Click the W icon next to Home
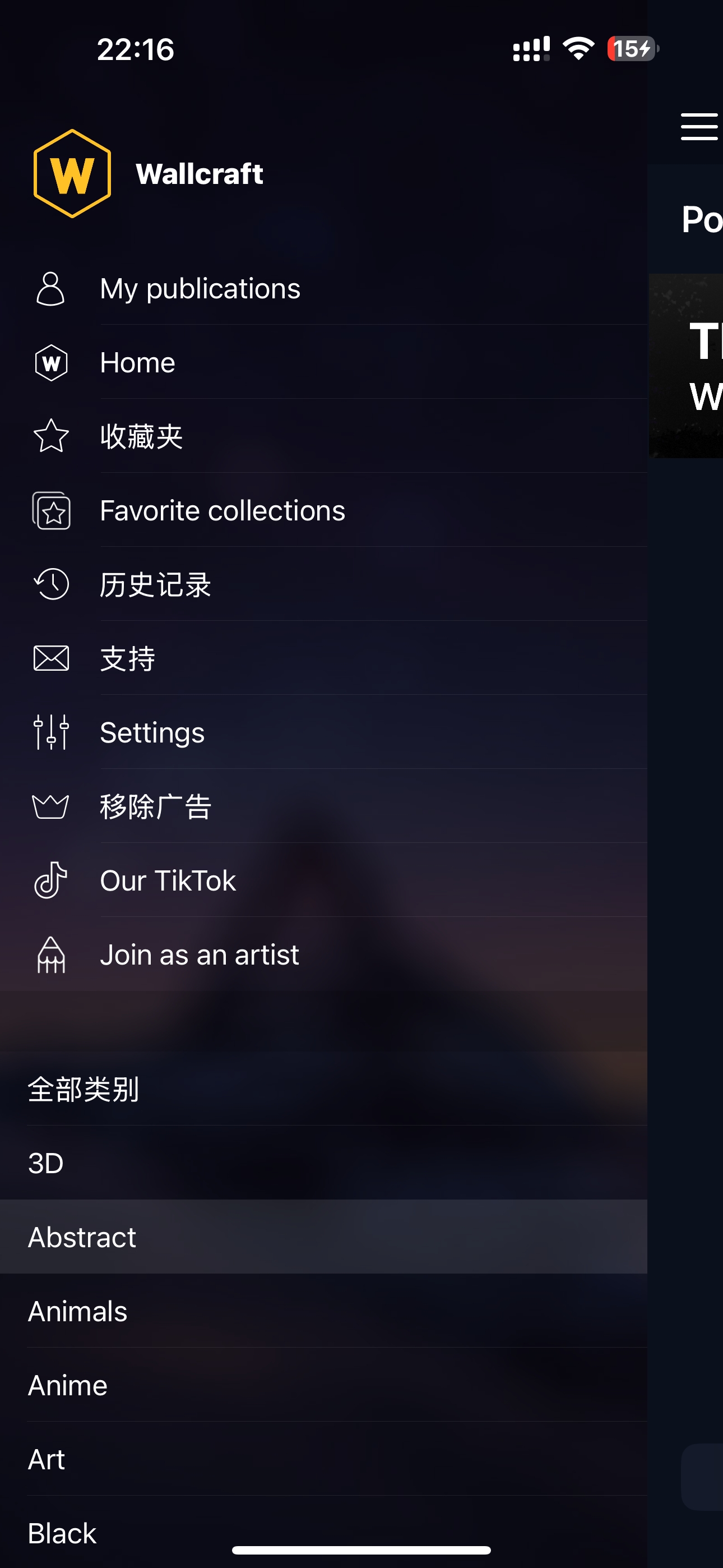This screenshot has width=723, height=1568. pyautogui.click(x=52, y=363)
